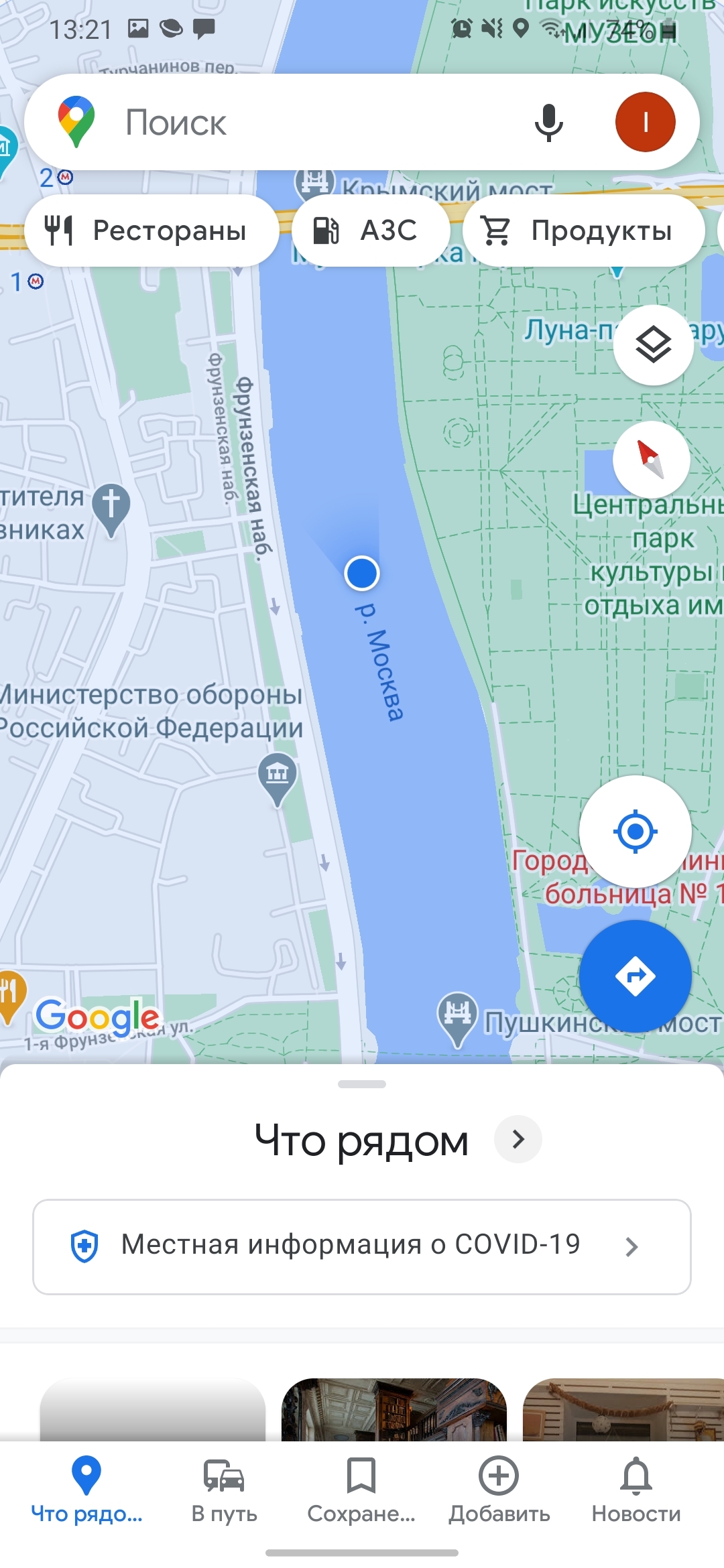
Task: Open the library interior photo card
Action: [394, 1409]
